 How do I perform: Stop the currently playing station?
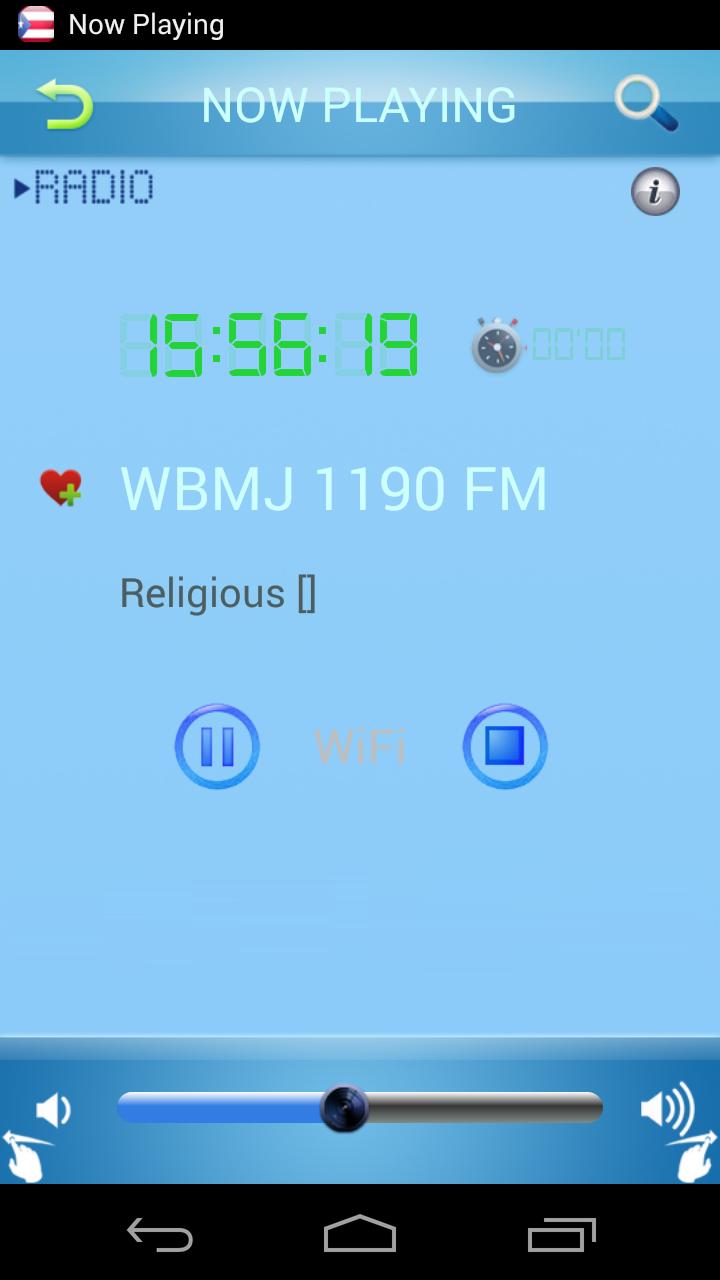pos(505,746)
